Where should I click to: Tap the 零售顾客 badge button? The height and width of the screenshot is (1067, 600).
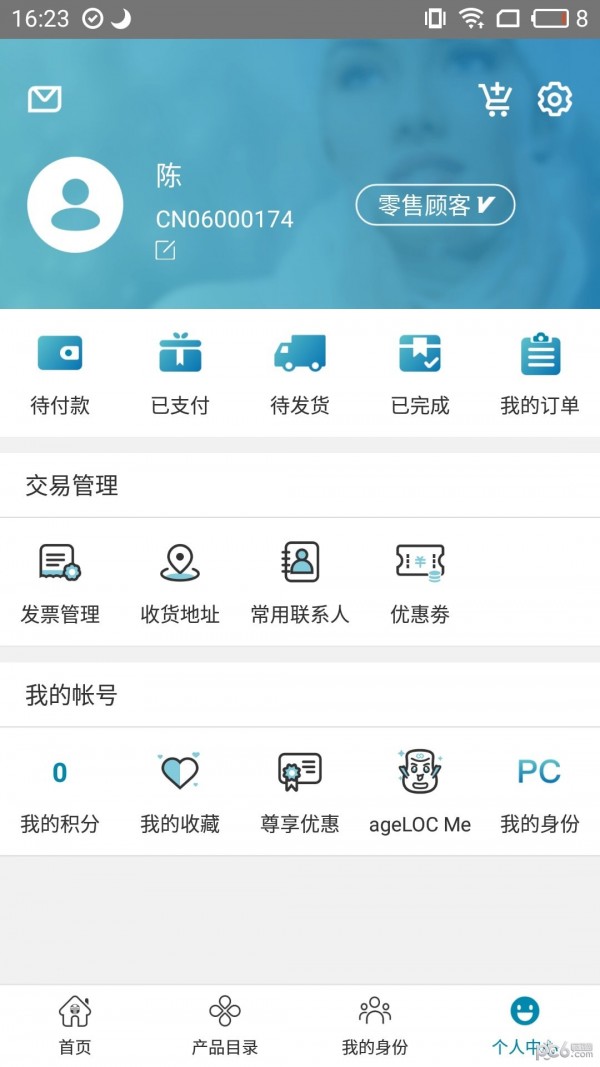click(435, 205)
